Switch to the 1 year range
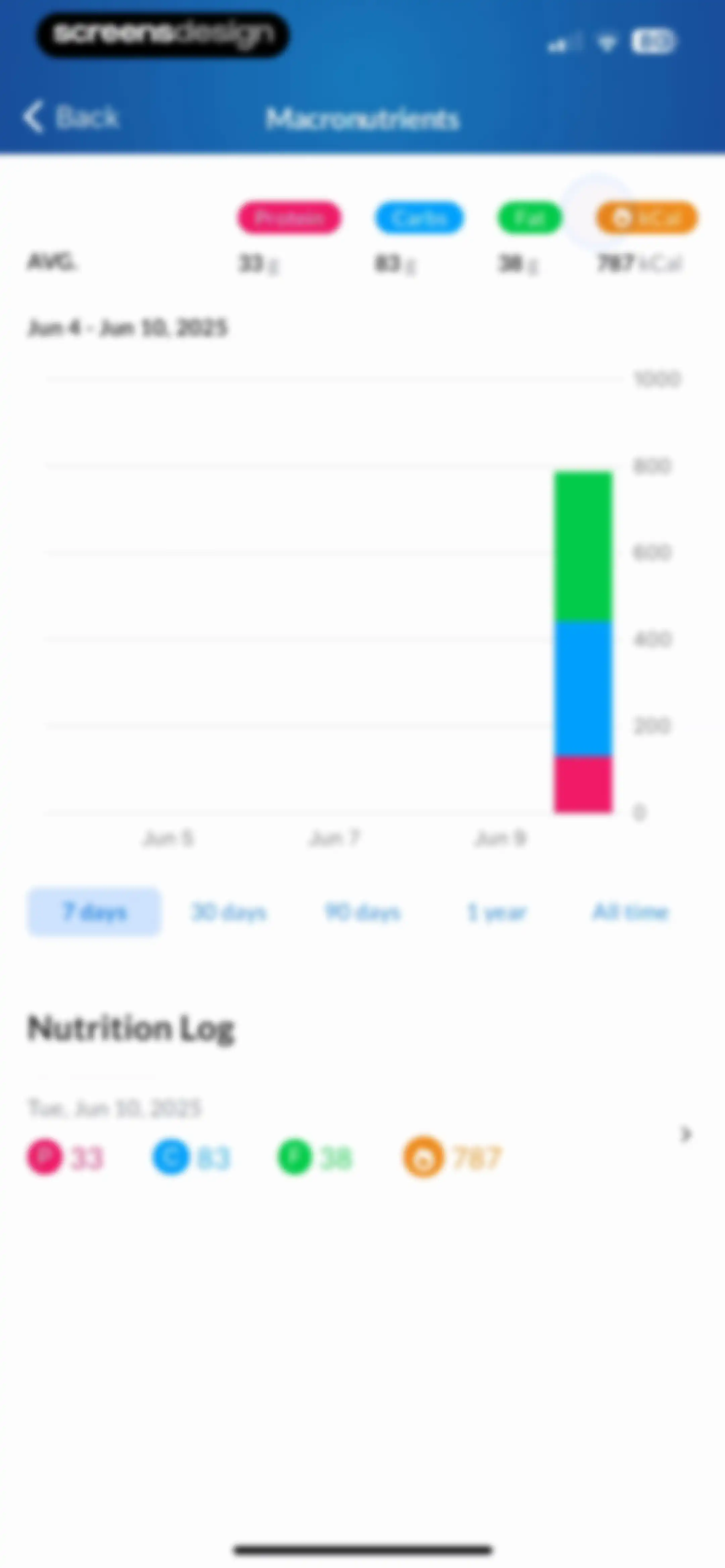 point(496,912)
